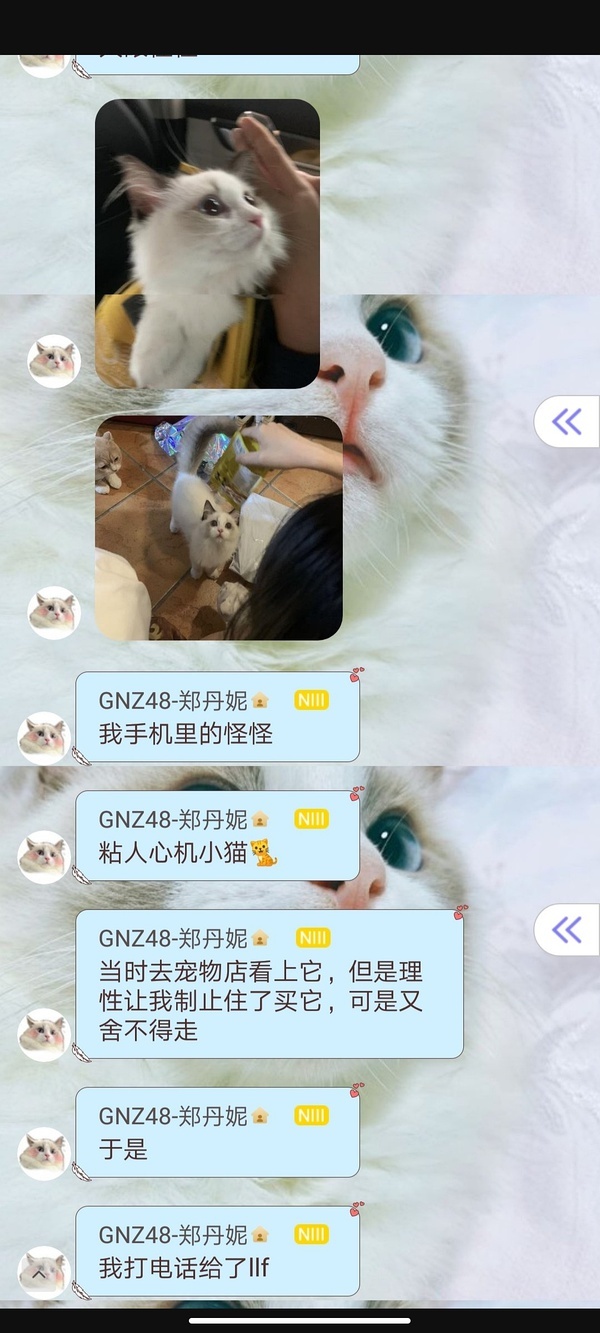Viewport: 600px width, 1333px height.
Task: Open the photo of the cat on the tile floor
Action: [x=218, y=527]
